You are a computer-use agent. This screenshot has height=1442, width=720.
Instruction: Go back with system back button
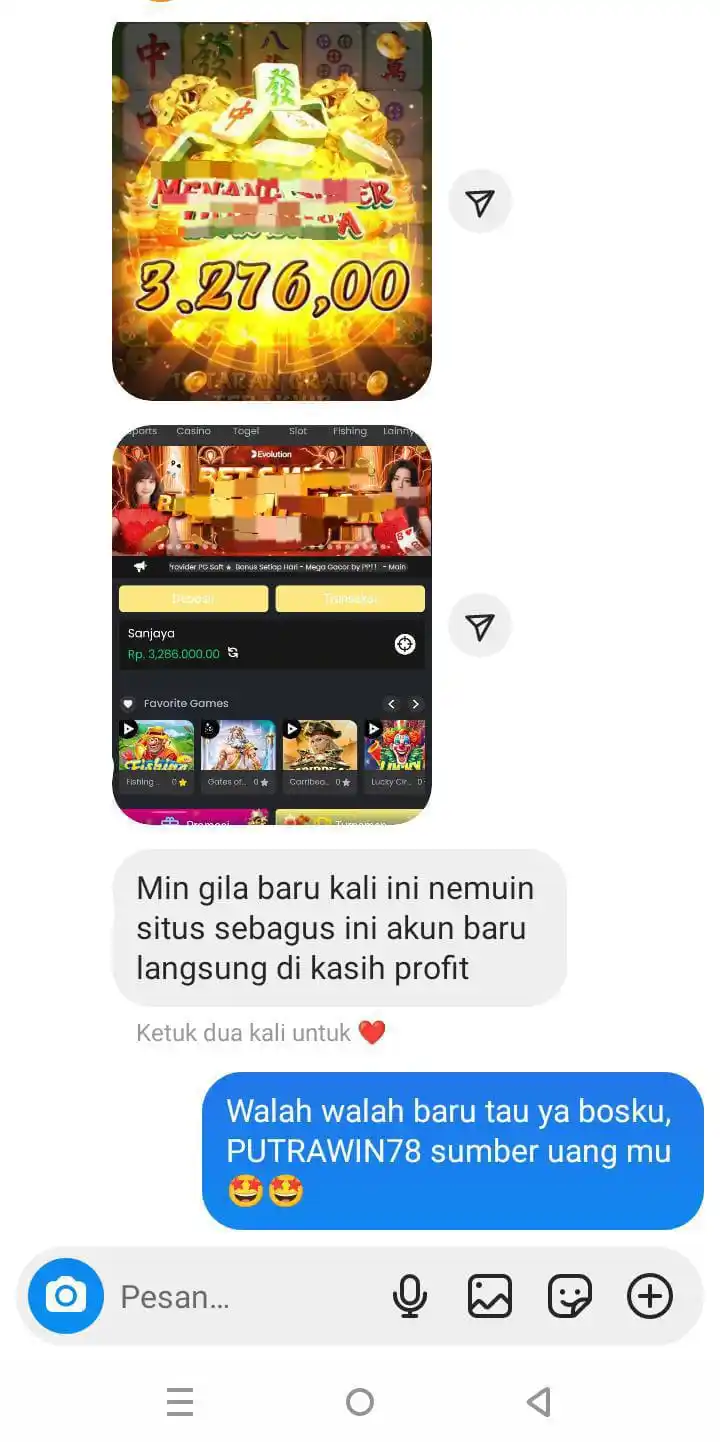(539, 1402)
